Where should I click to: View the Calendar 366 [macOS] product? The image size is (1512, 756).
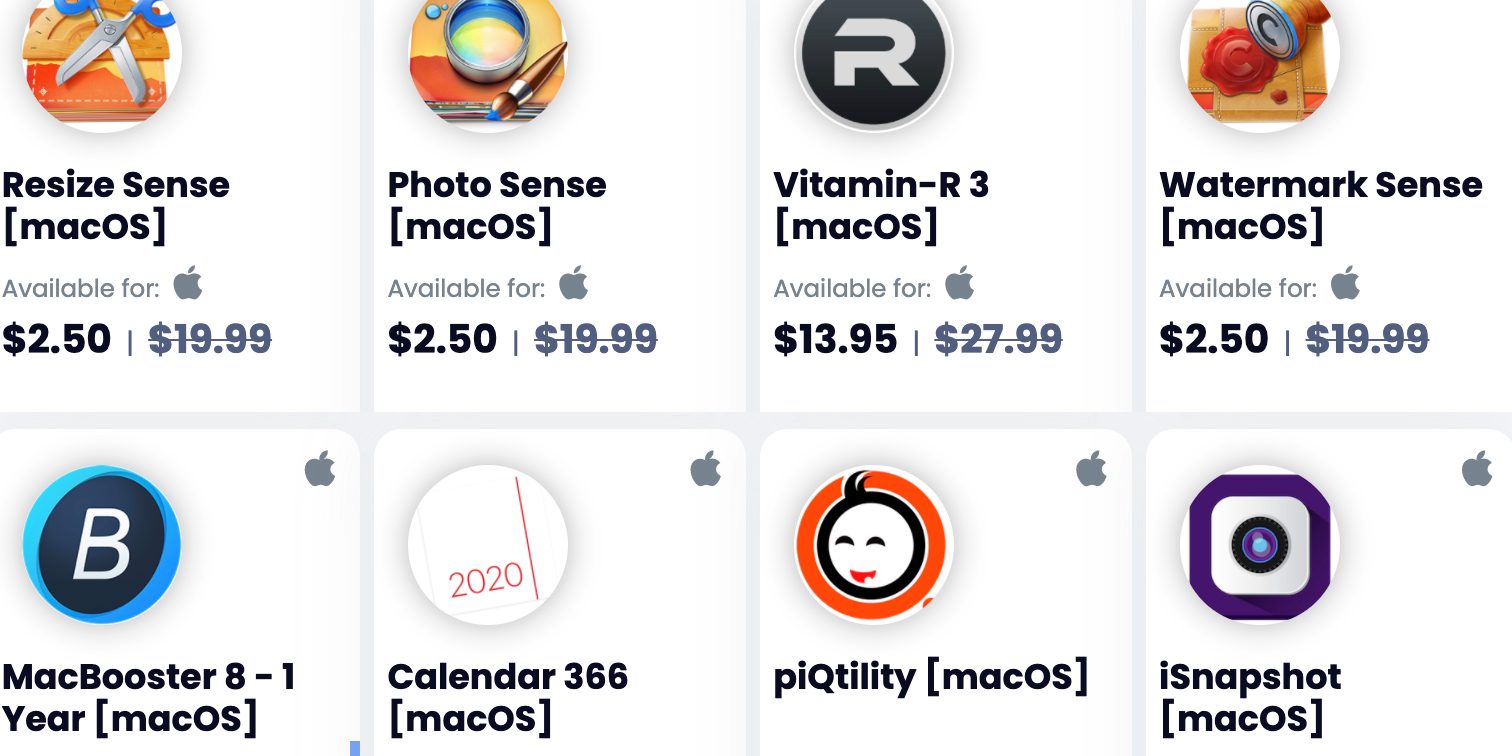click(508, 697)
